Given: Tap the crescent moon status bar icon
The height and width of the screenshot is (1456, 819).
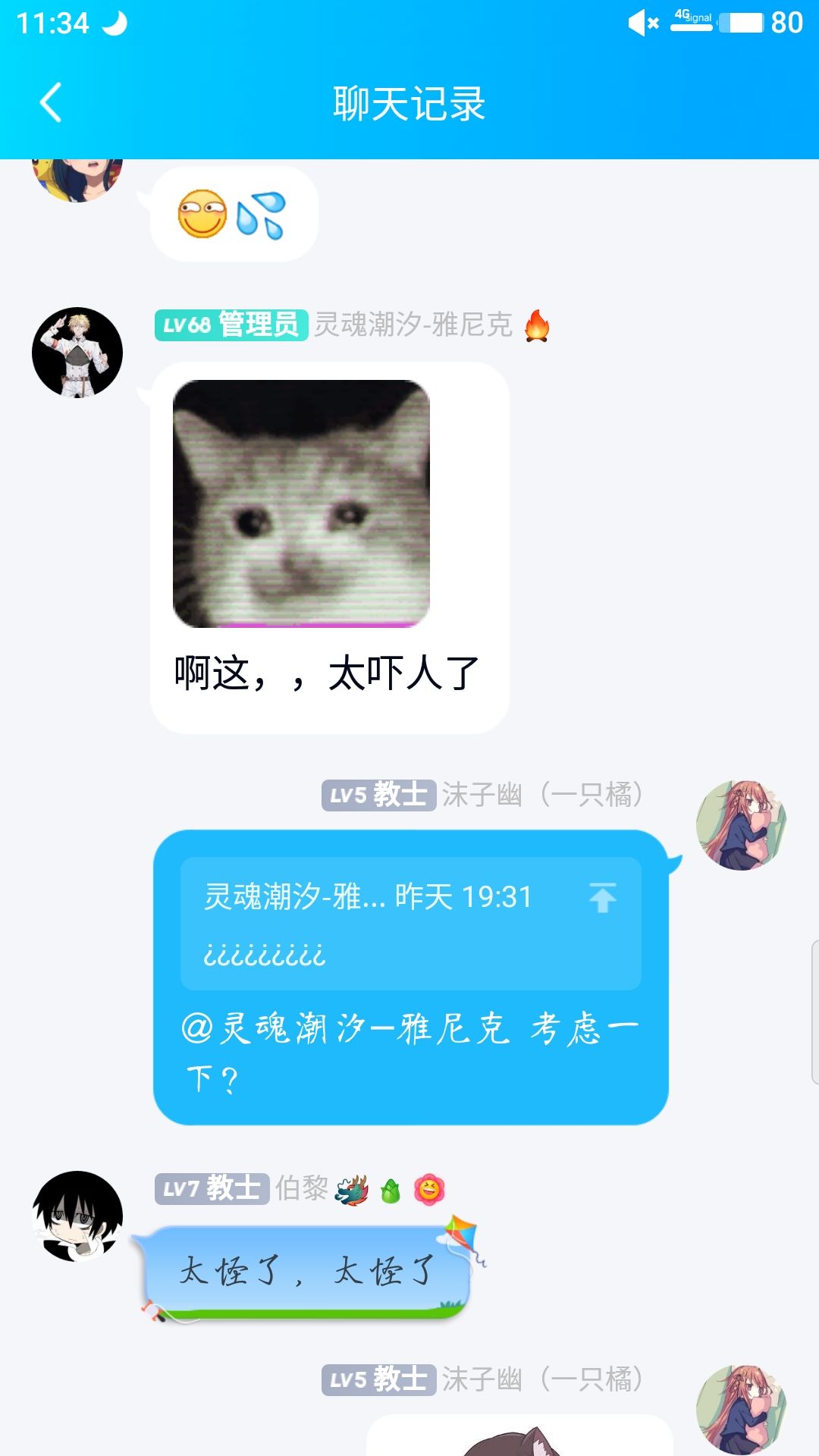Looking at the screenshot, I should click(115, 23).
